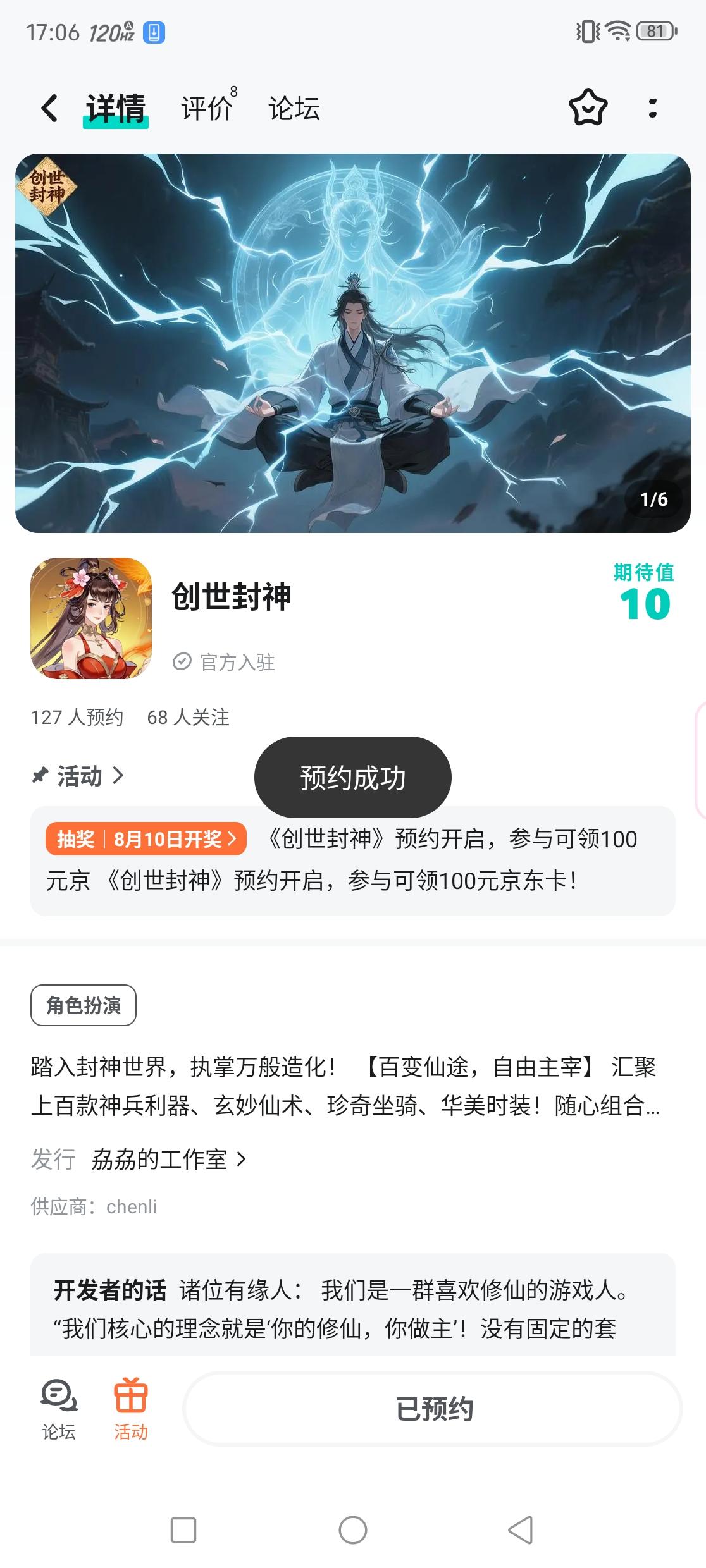Tap the star favorite icon
The width and height of the screenshot is (706, 1568).
click(588, 107)
